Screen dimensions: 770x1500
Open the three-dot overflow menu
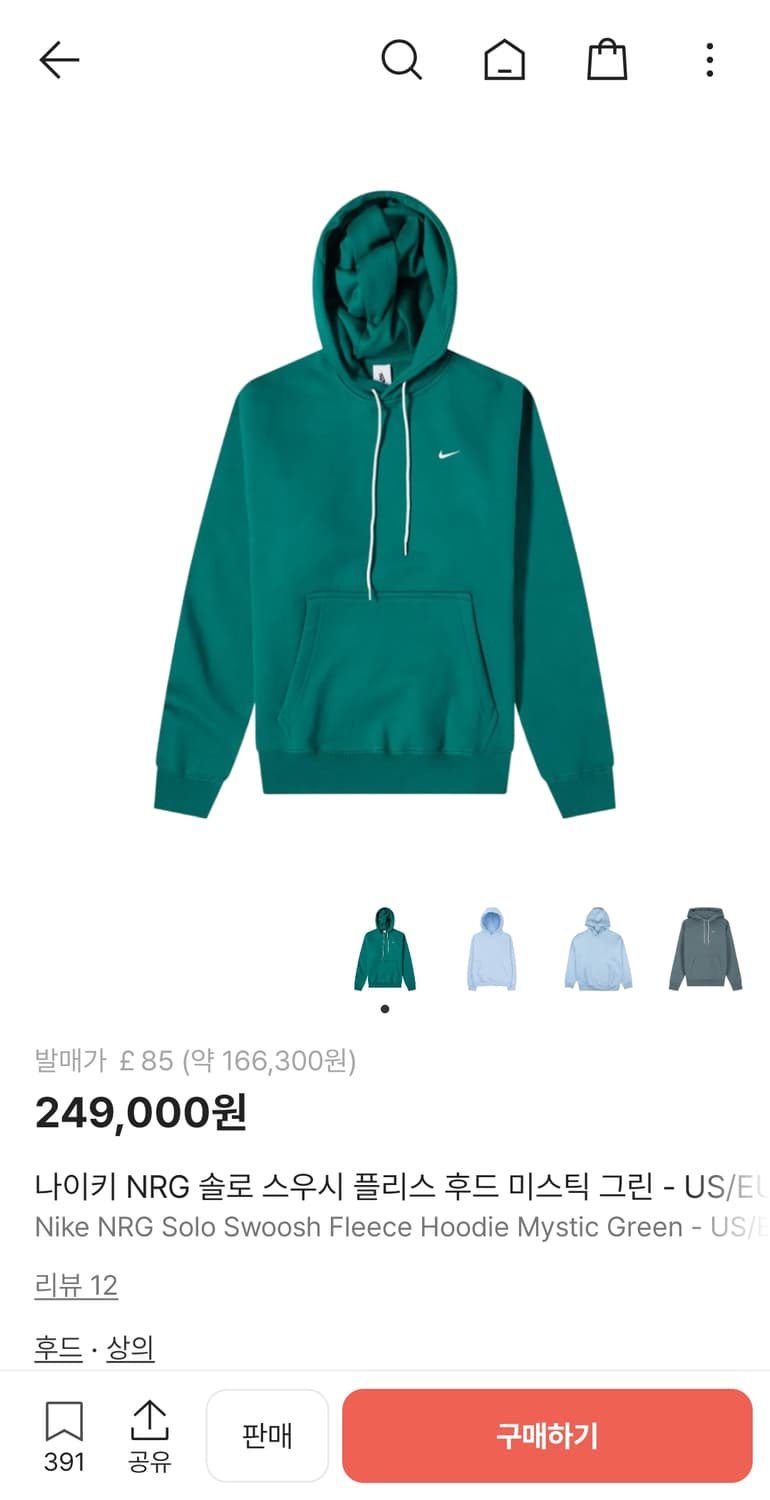(x=709, y=59)
